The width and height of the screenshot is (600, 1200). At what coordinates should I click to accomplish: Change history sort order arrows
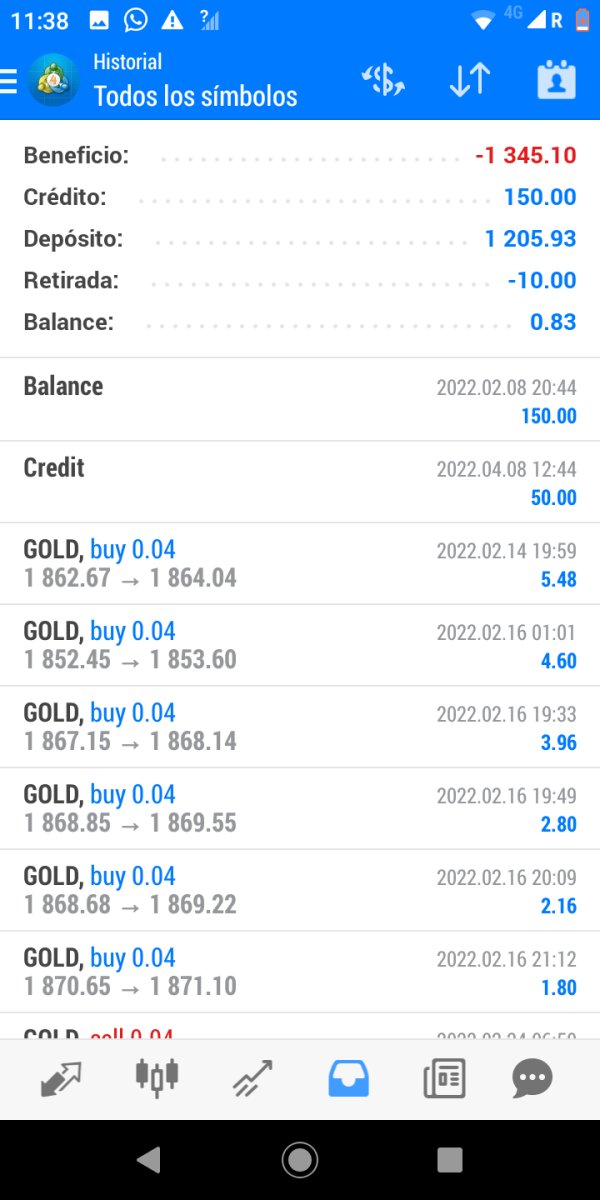click(469, 80)
